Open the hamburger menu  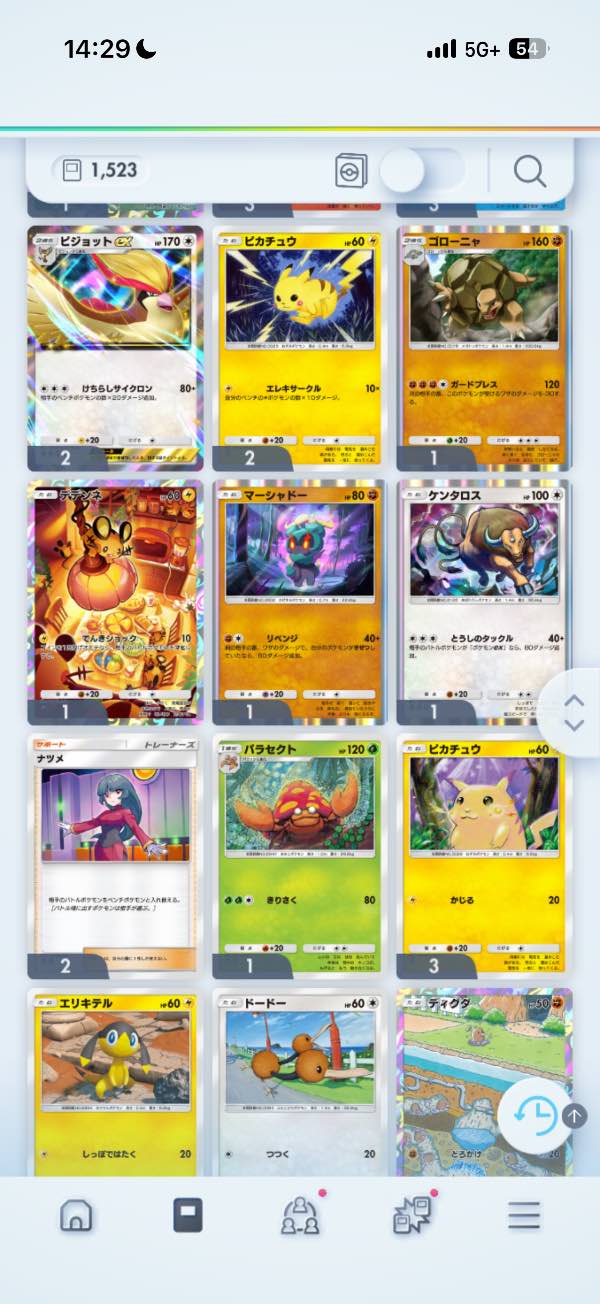(524, 1215)
